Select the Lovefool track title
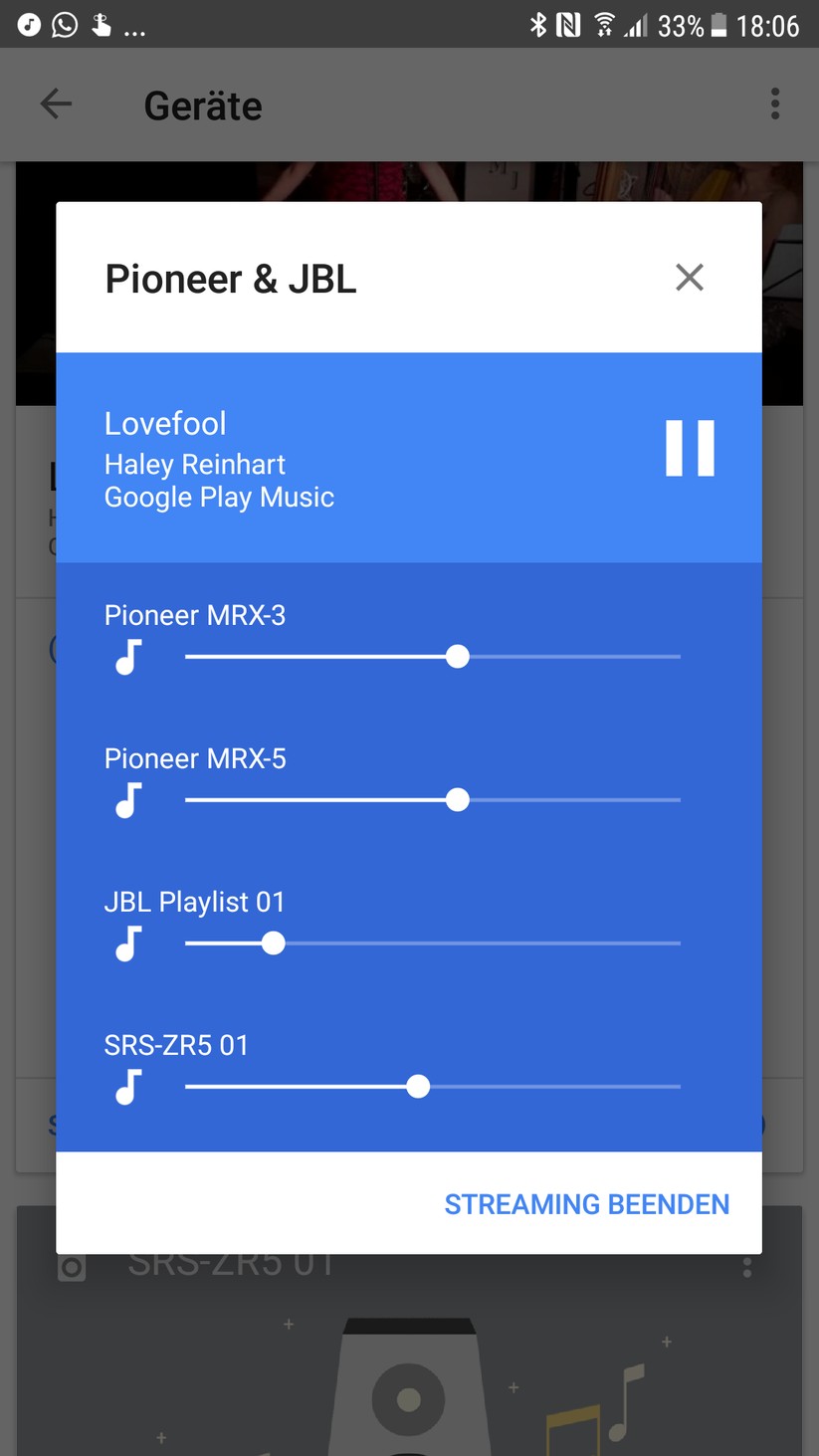Image resolution: width=819 pixels, height=1456 pixels. (165, 423)
